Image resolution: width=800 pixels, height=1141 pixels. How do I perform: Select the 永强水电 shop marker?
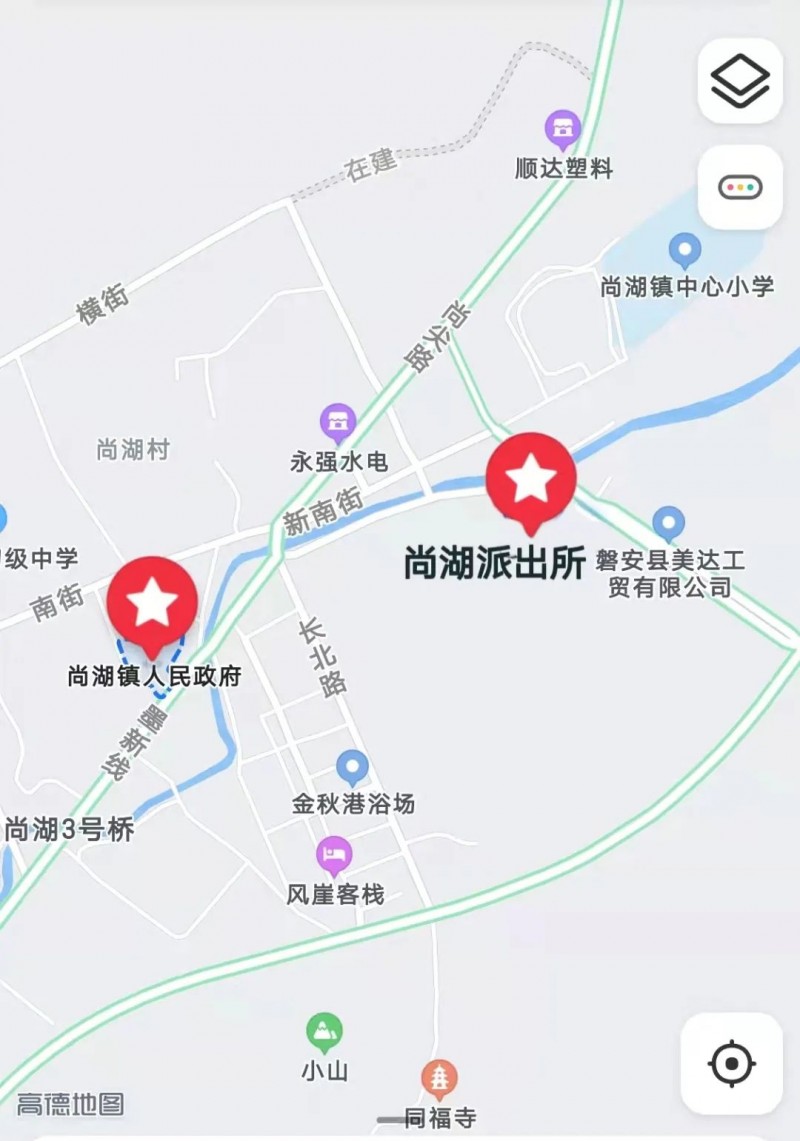pyautogui.click(x=338, y=424)
